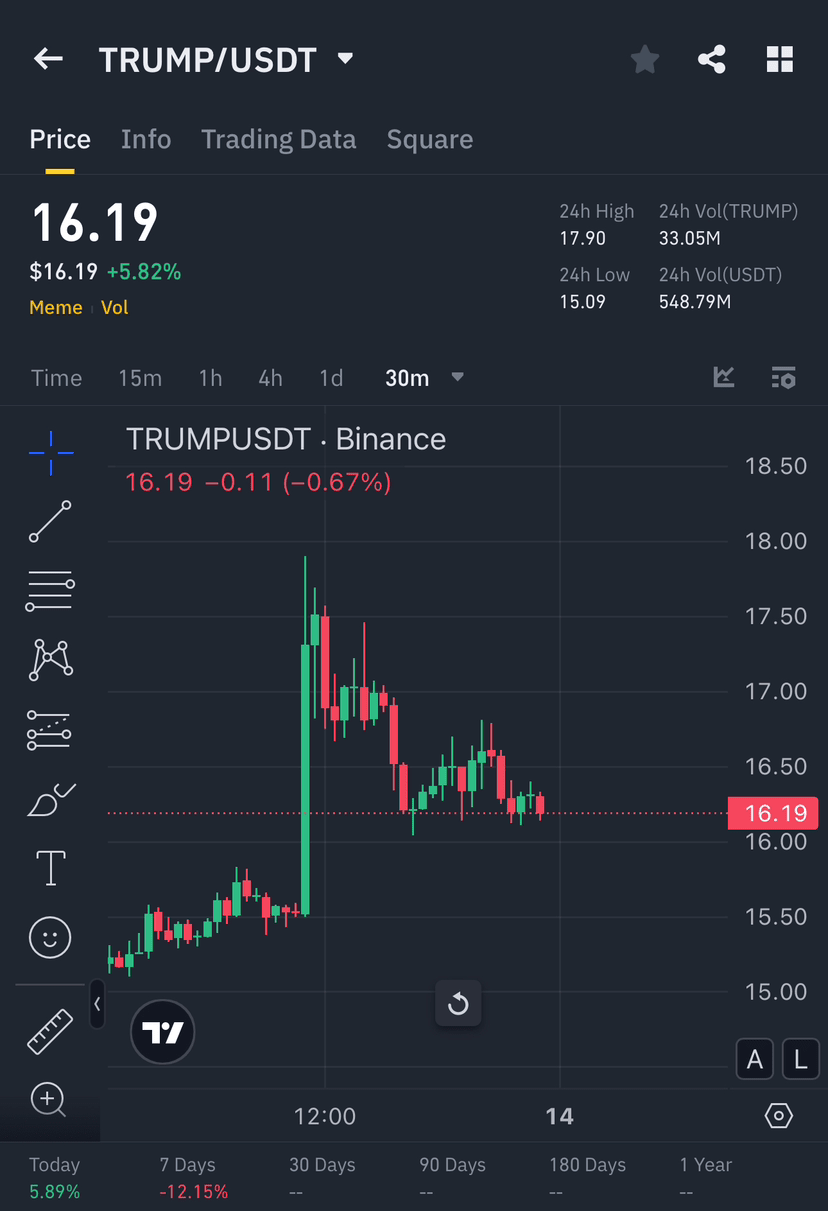Open the TRUMP/USDT pair selector dropdown
This screenshot has height=1211, width=828.
click(344, 59)
